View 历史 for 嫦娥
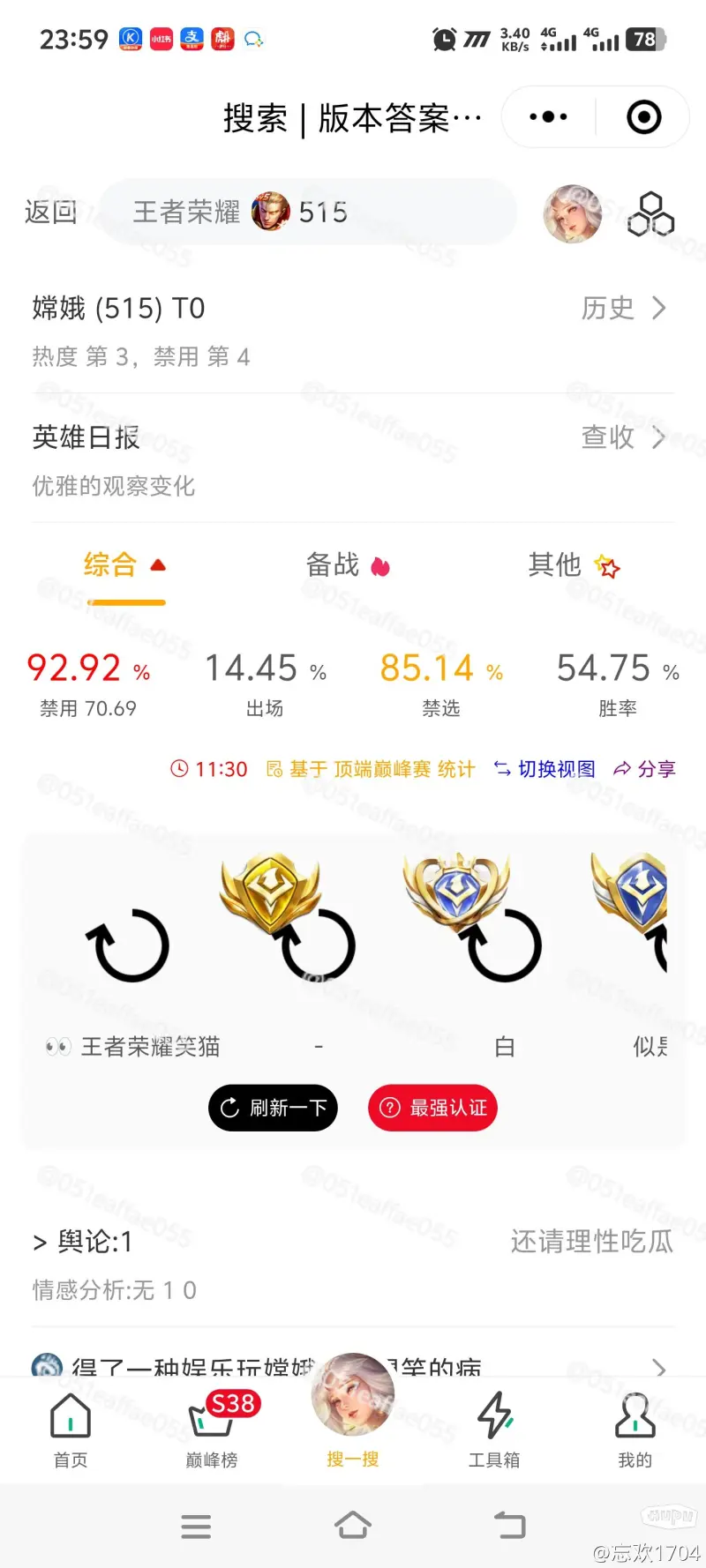Viewport: 706px width, 1568px height. [622, 308]
